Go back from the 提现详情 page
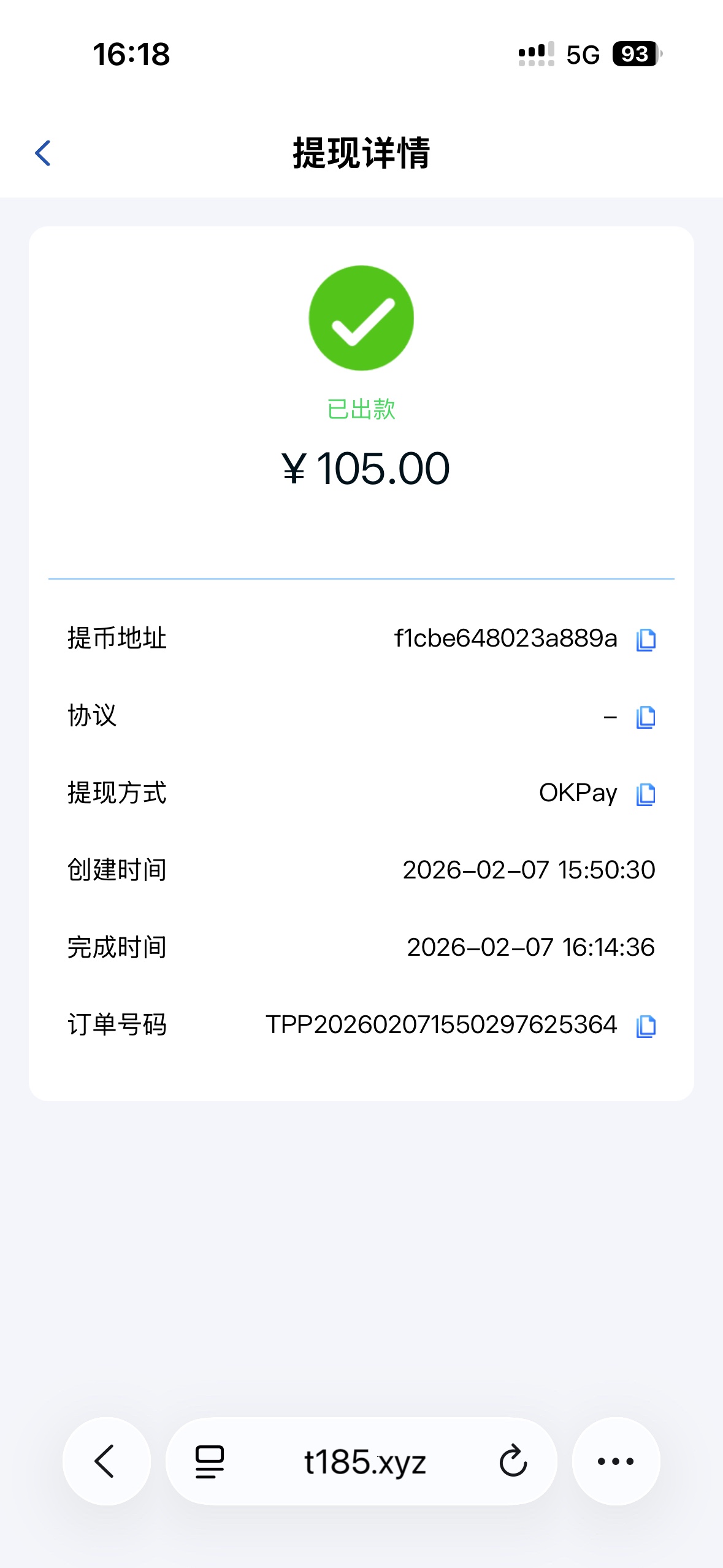The height and width of the screenshot is (1568, 723). (43, 153)
